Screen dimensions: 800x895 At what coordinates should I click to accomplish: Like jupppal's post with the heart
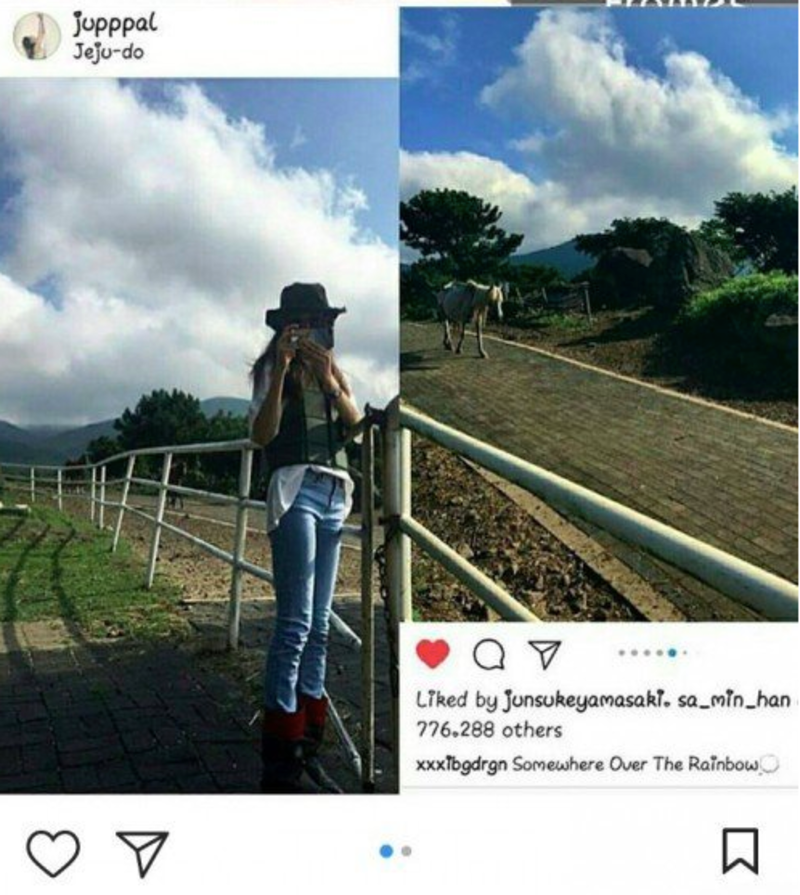pyautogui.click(x=52, y=853)
